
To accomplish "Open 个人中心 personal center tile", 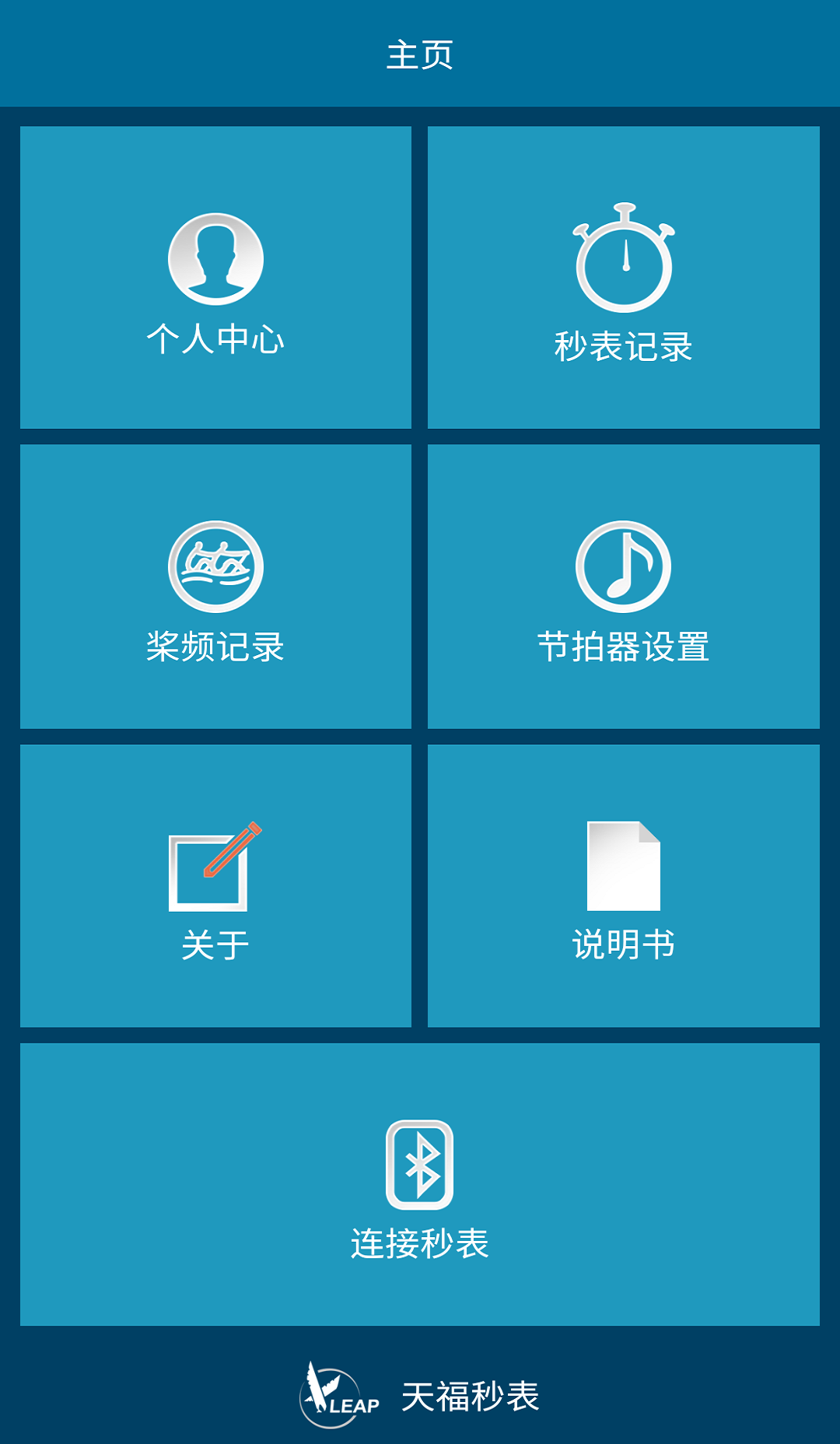I will click(x=215, y=278).
